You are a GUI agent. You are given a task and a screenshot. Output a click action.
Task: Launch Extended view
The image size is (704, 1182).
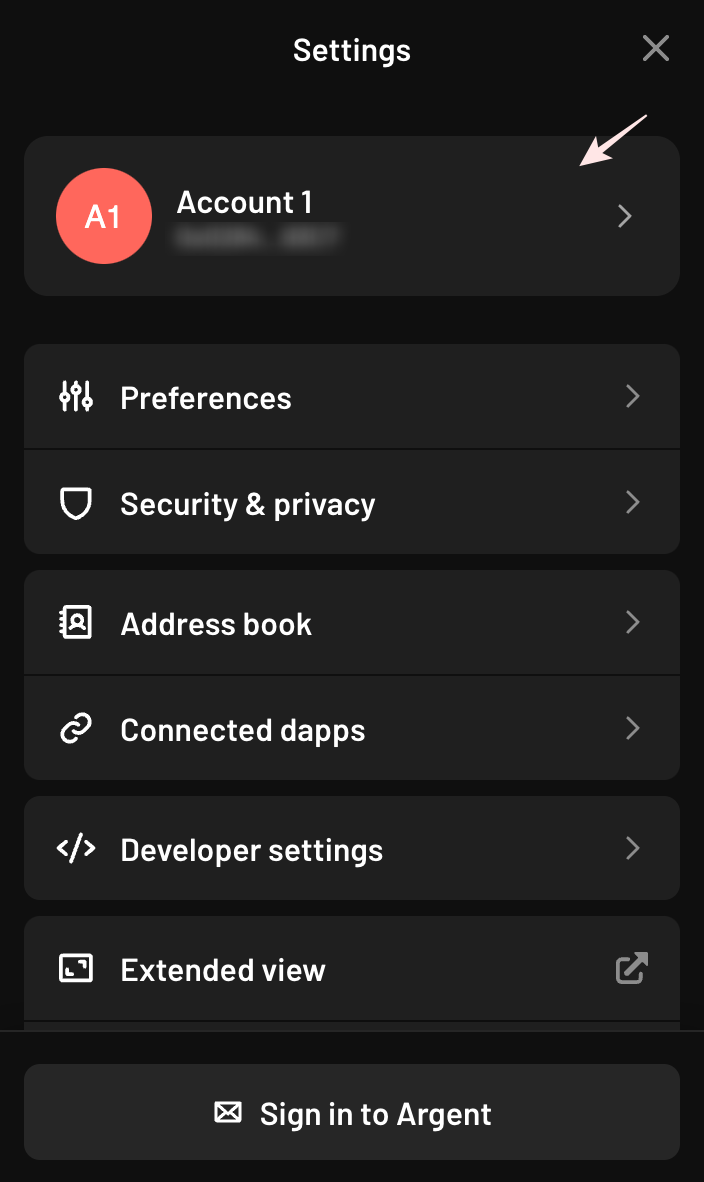point(352,969)
